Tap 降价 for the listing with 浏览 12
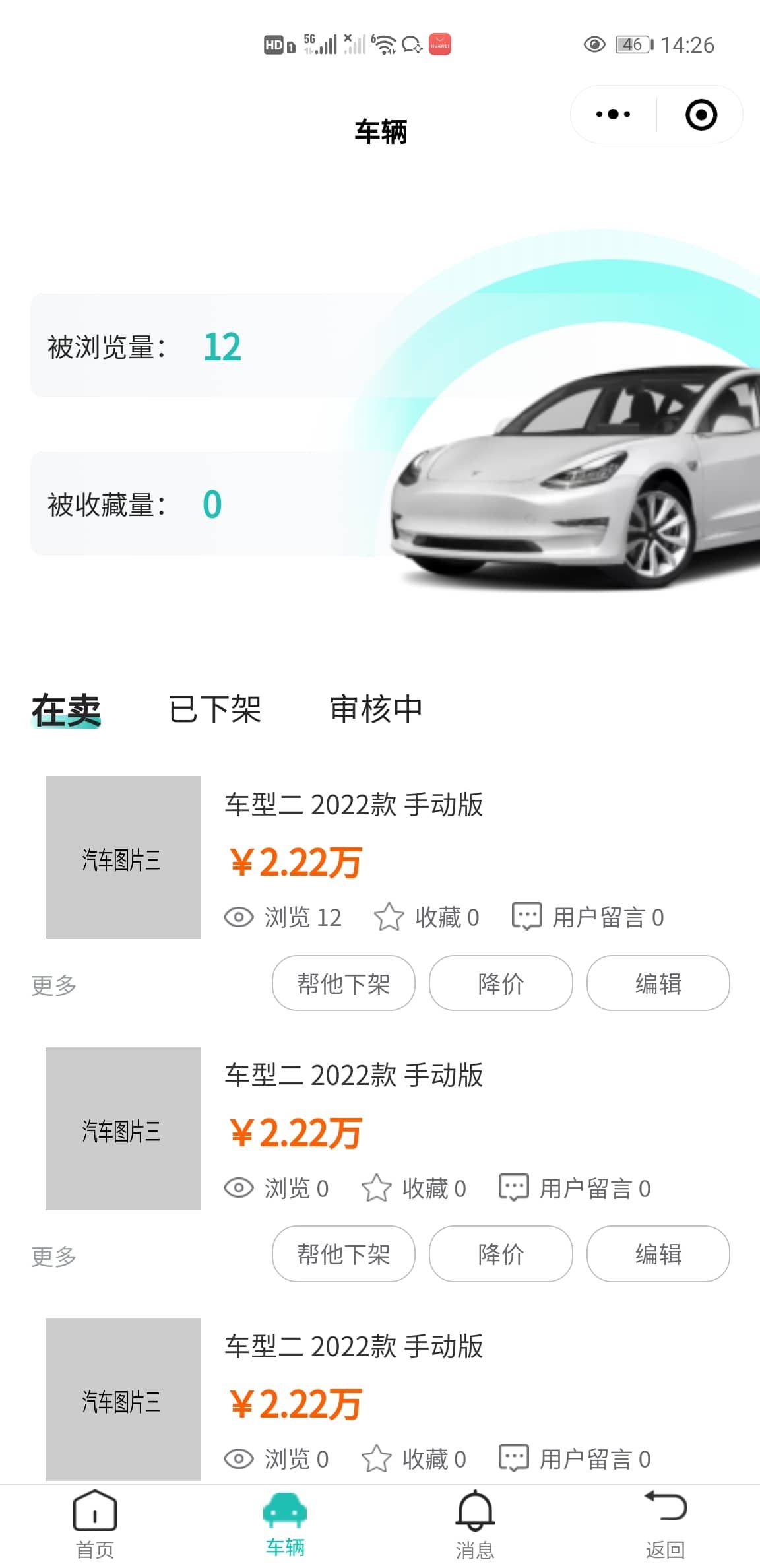This screenshot has width=760, height=1568. [x=501, y=983]
